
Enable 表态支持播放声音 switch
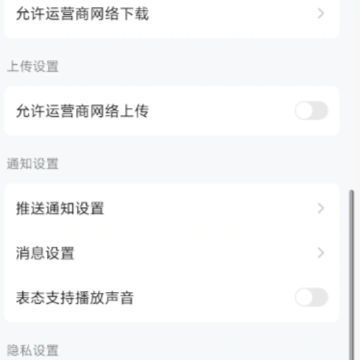click(311, 297)
